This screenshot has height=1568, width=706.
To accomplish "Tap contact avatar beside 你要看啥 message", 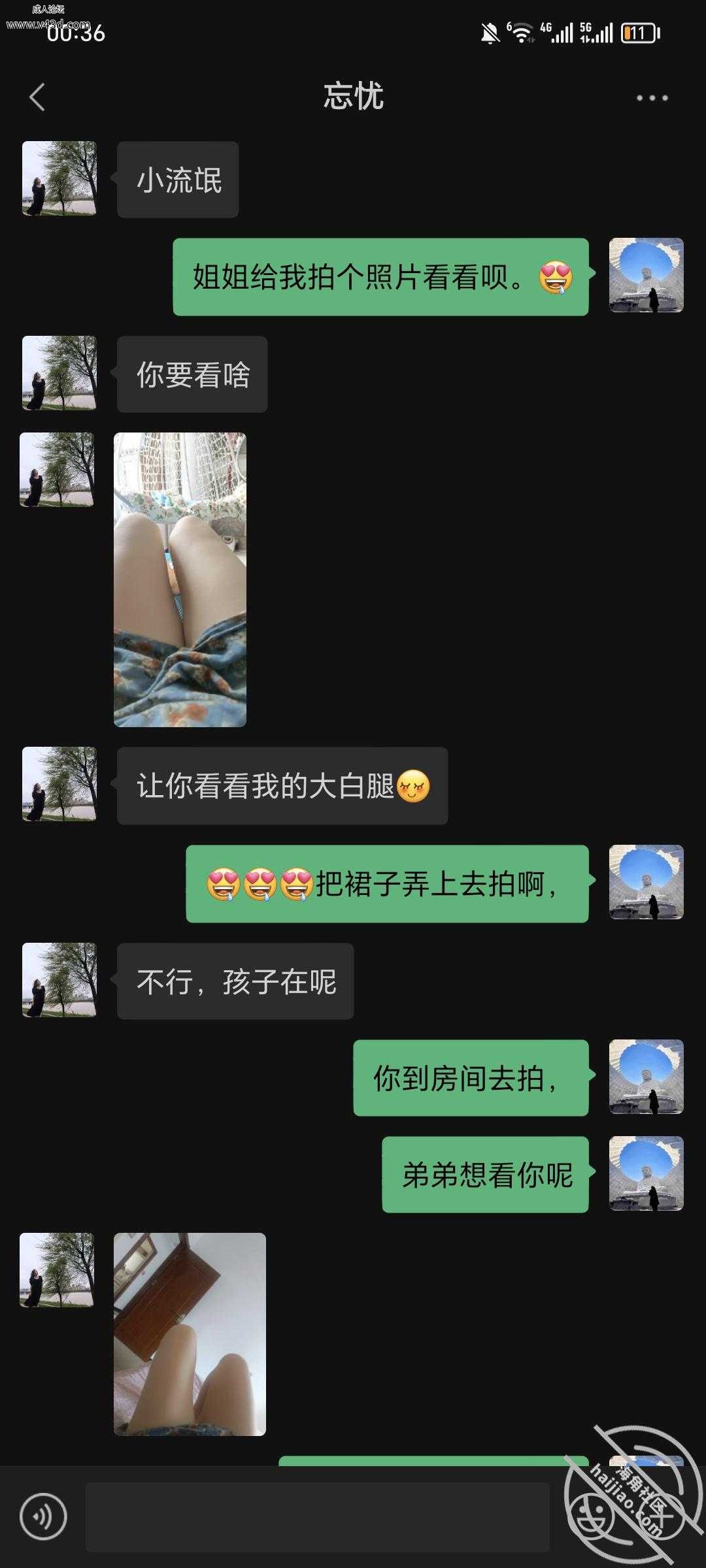I will tap(59, 373).
